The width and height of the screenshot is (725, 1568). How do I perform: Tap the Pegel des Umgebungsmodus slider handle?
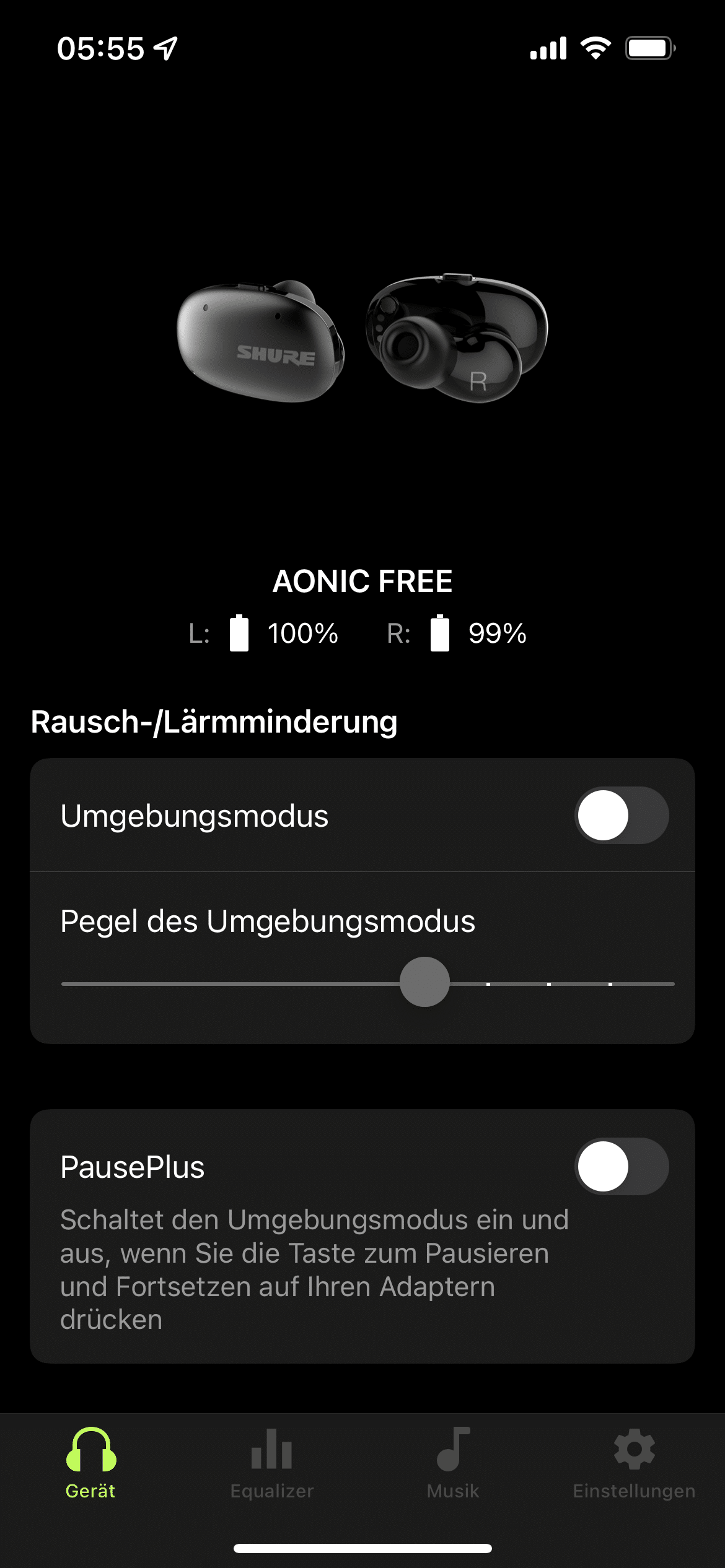coord(424,982)
